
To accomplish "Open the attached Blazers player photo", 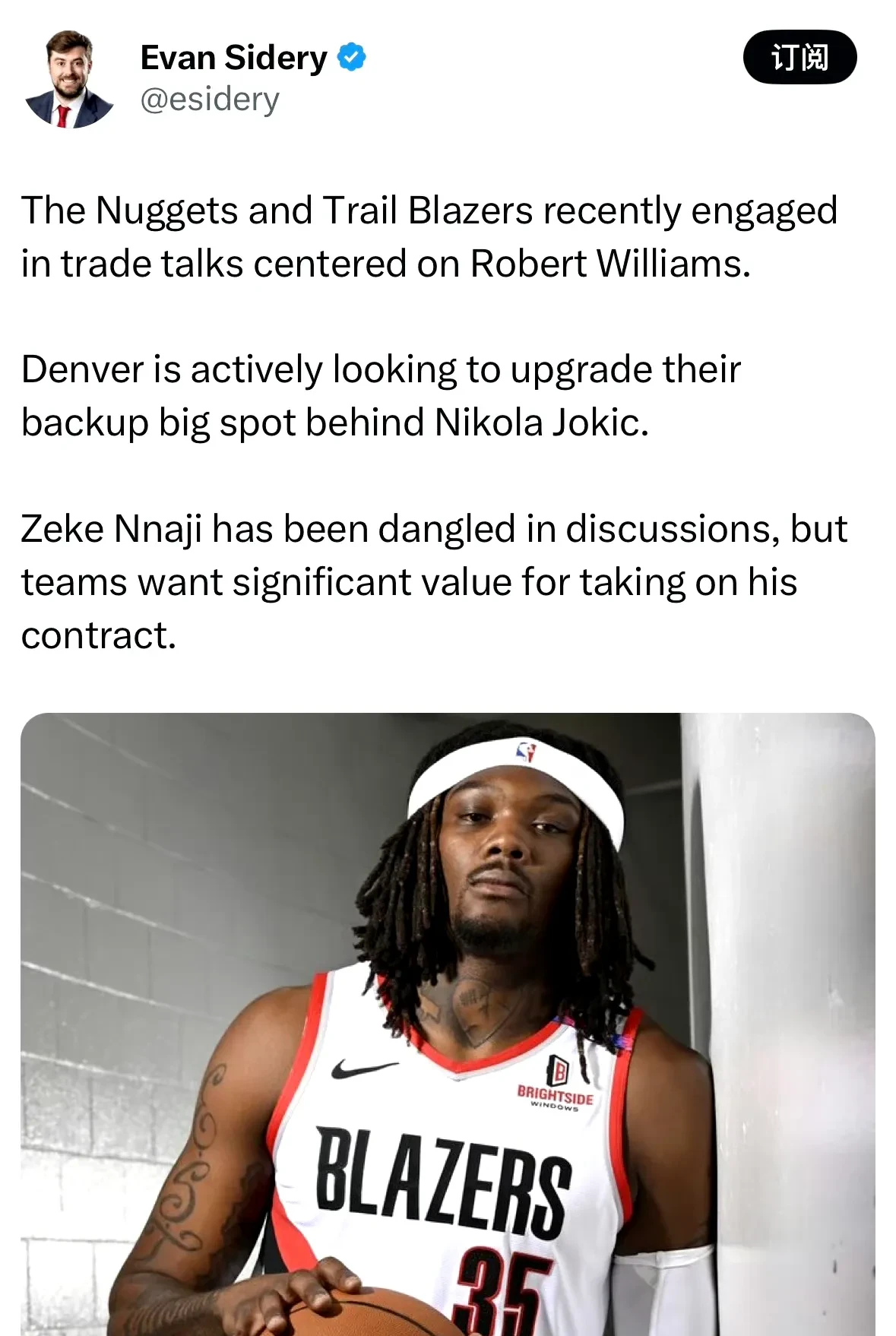I will pyautogui.click(x=448, y=1023).
